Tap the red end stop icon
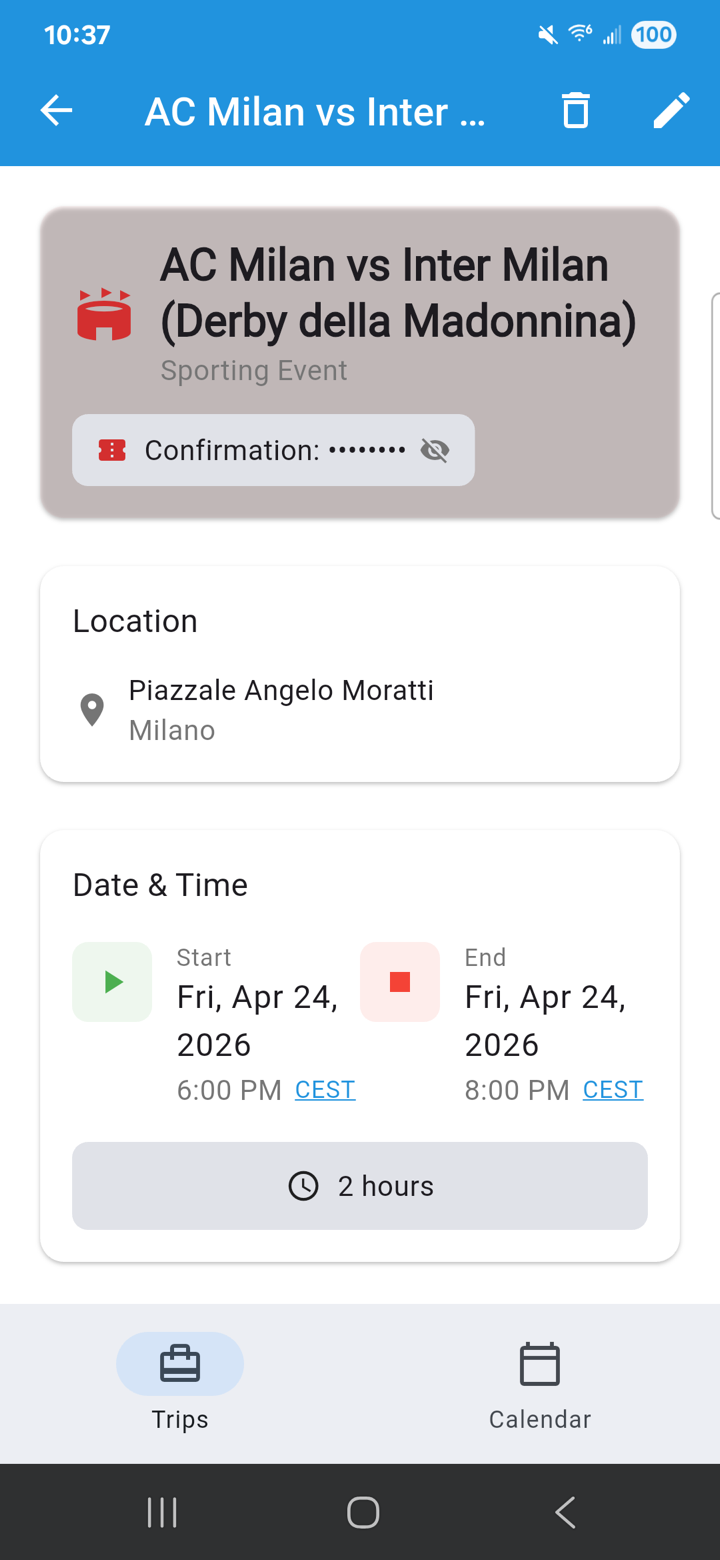 click(x=400, y=981)
